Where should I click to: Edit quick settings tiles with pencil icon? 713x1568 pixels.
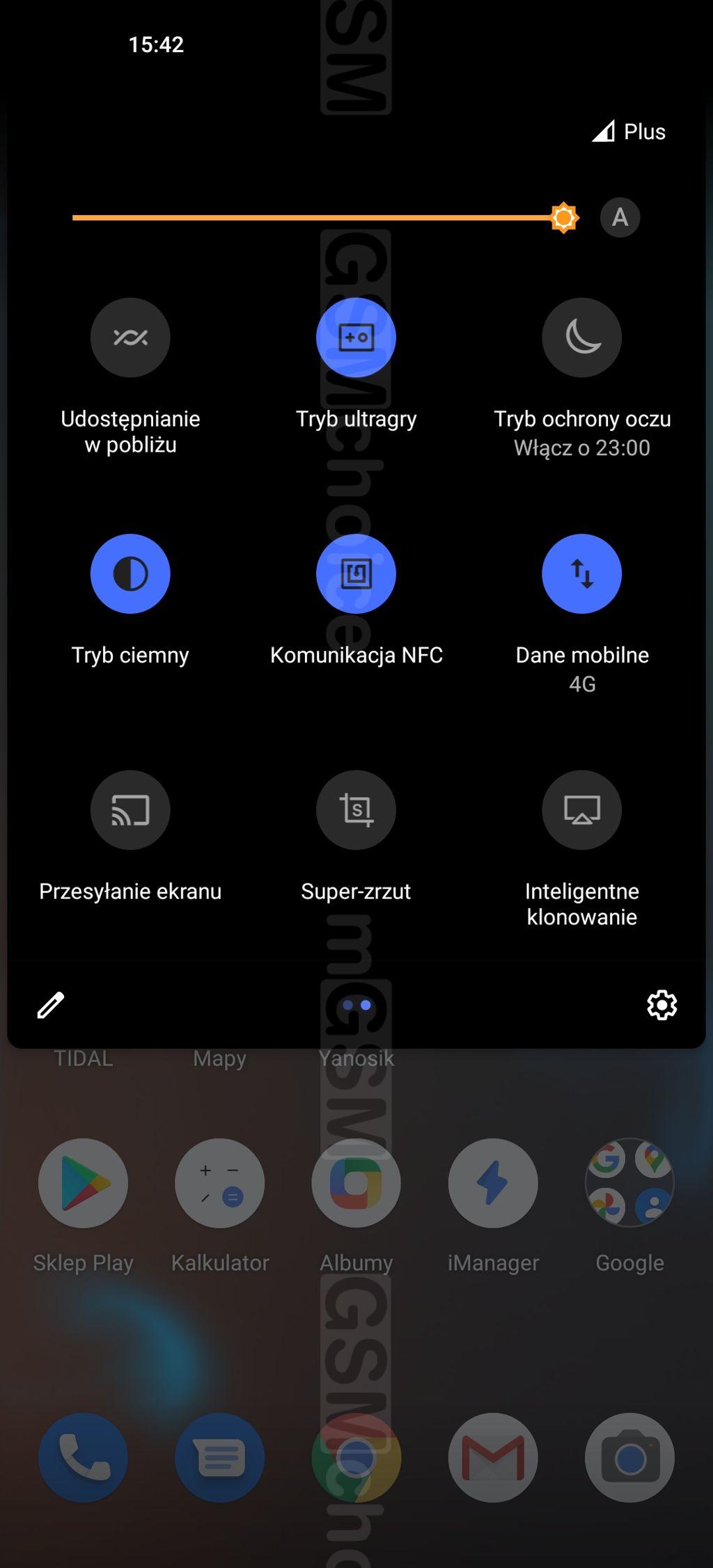click(x=50, y=1005)
